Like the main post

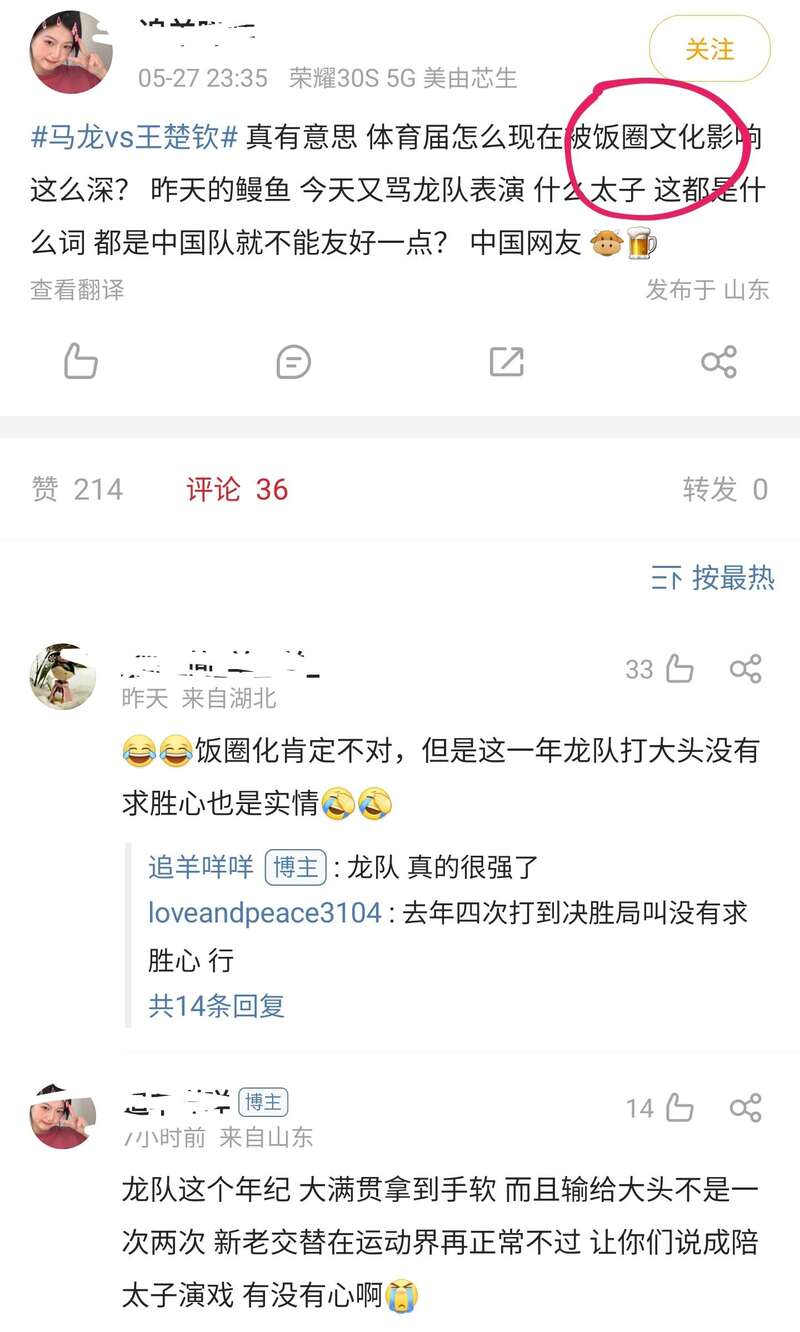tap(81, 361)
